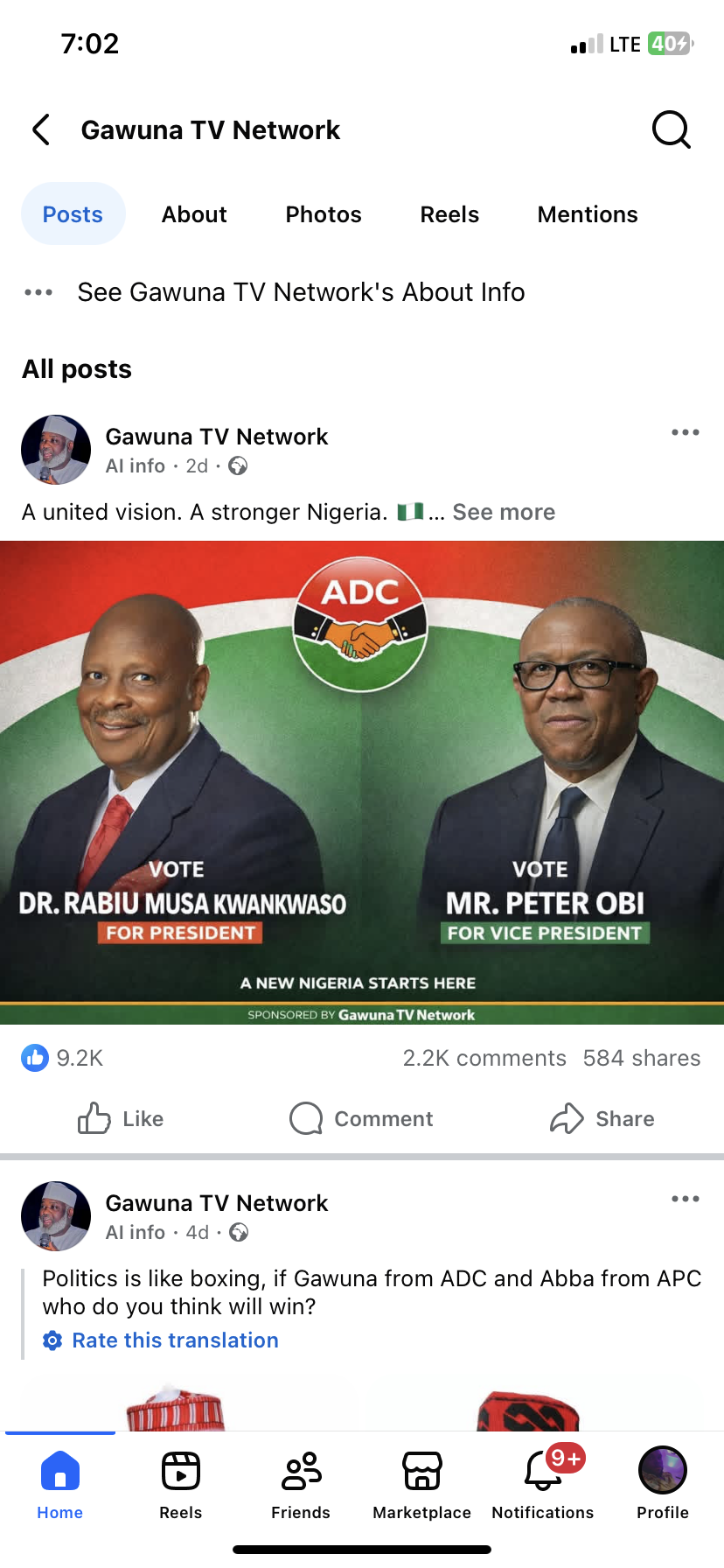Comment on the united vision post
This screenshot has height=1568, width=724.
[x=362, y=1118]
